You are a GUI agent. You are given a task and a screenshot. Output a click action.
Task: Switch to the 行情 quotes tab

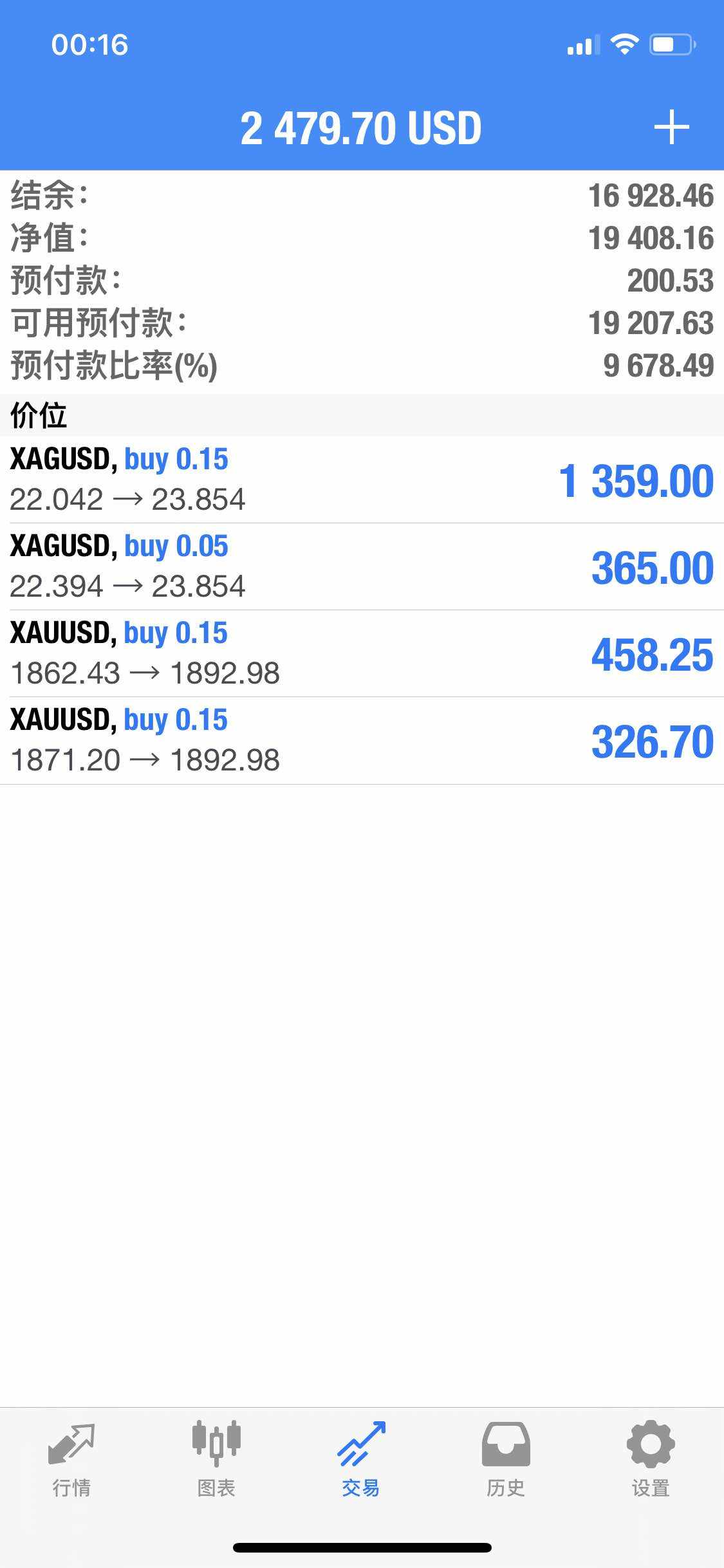pos(71,1459)
